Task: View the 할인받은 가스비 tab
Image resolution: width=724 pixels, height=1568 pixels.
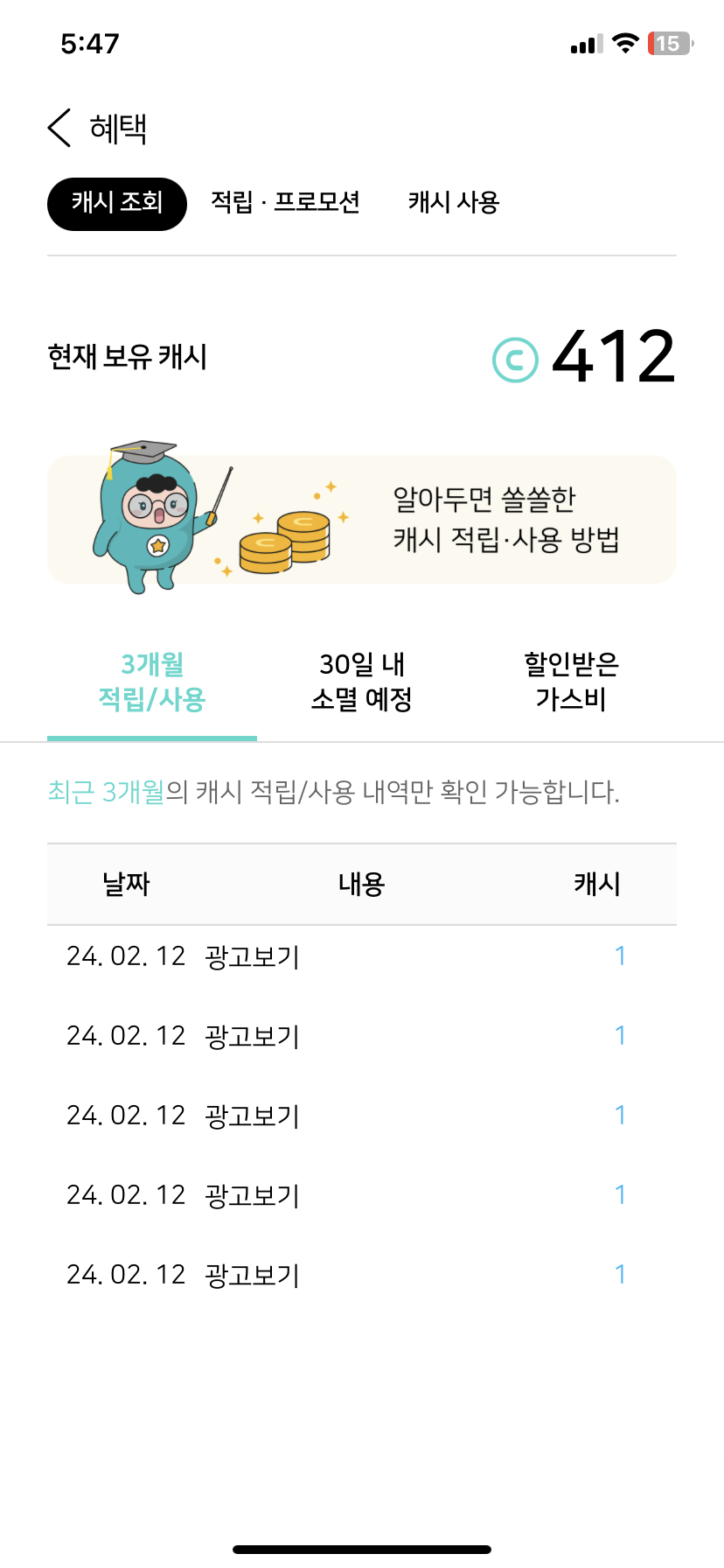Action: click(x=571, y=682)
